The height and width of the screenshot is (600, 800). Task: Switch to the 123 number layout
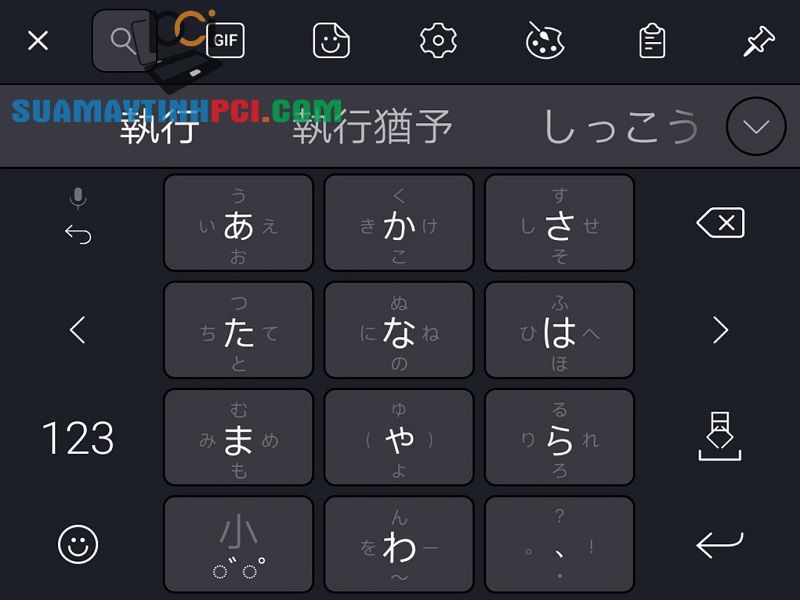click(77, 438)
